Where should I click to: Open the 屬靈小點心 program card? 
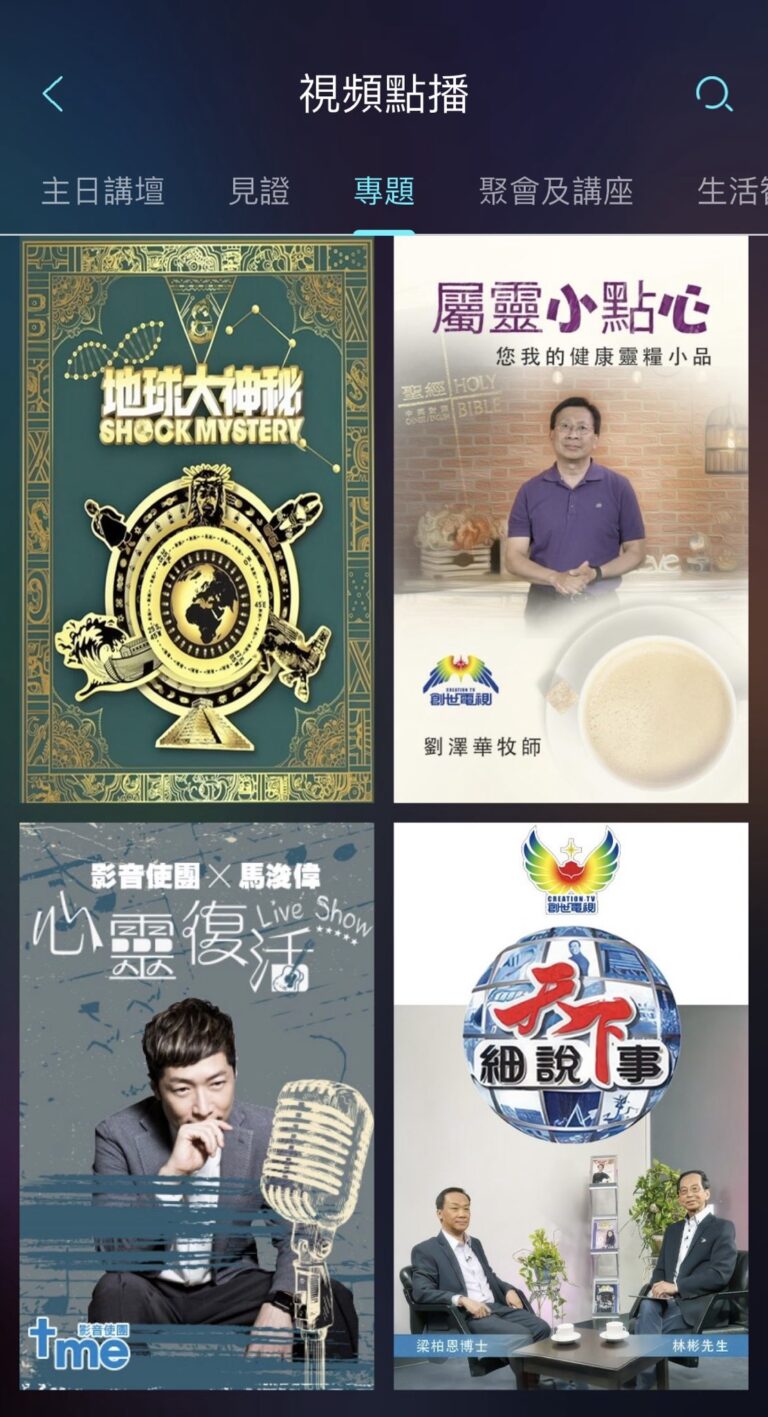coord(571,520)
